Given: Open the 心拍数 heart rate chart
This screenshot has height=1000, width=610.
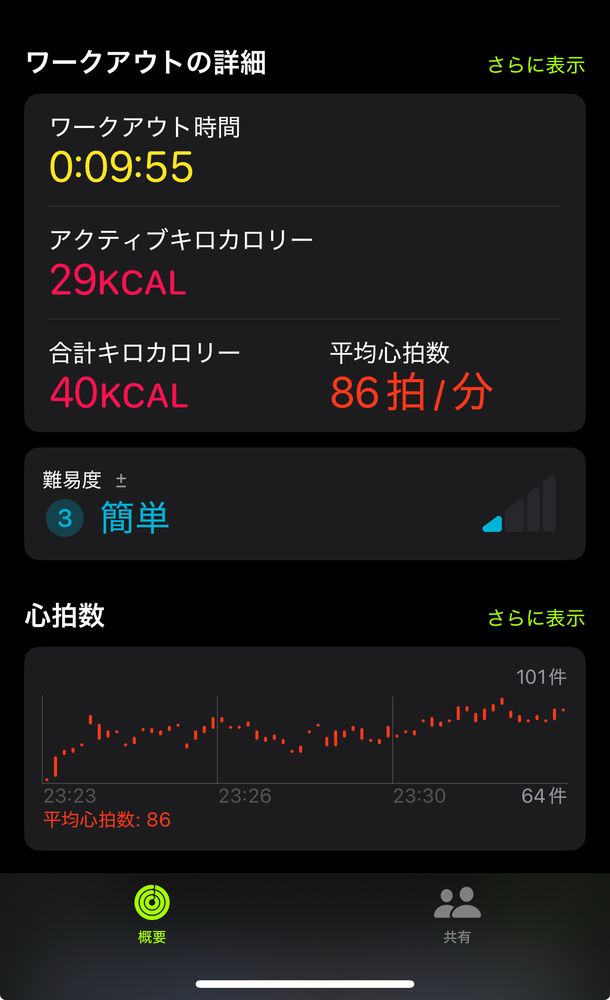Looking at the screenshot, I should pyautogui.click(x=304, y=748).
